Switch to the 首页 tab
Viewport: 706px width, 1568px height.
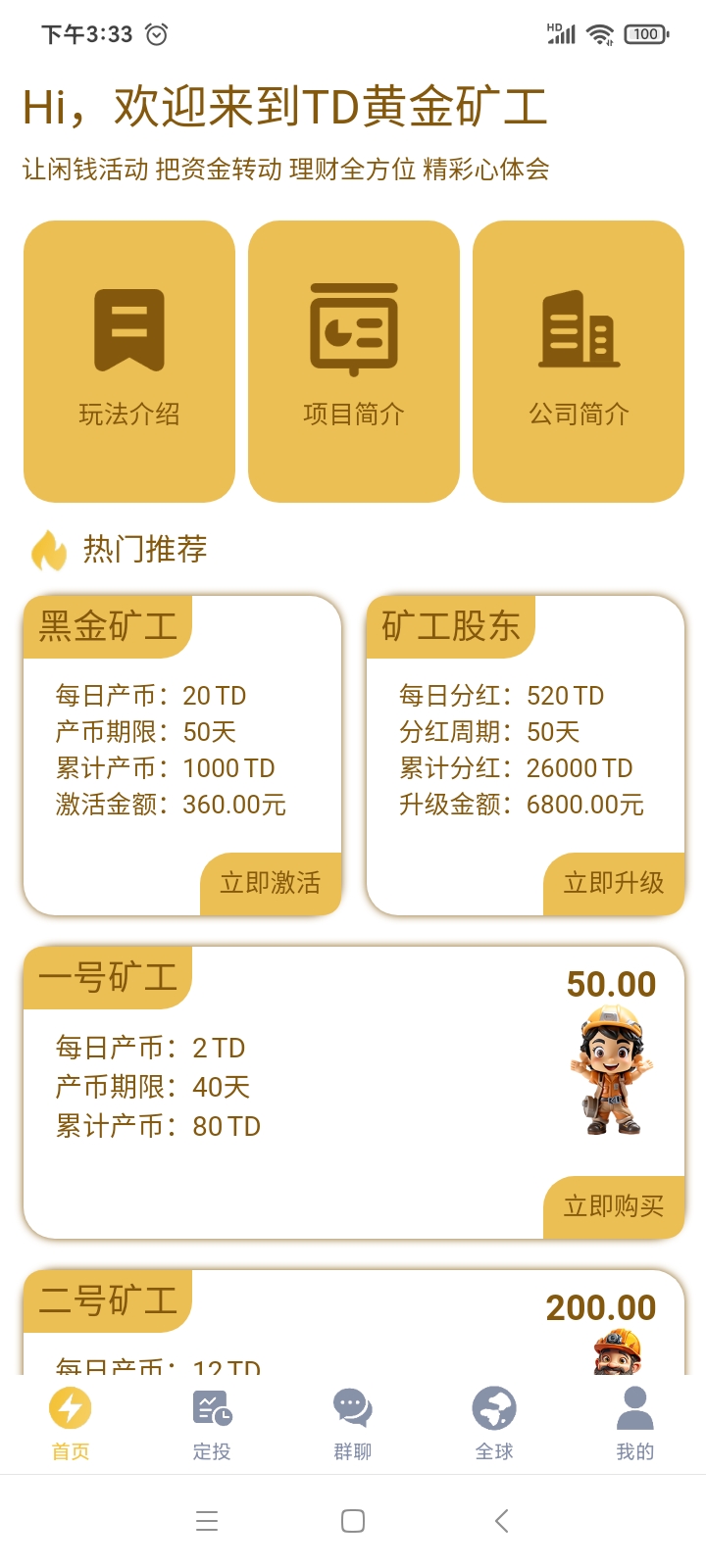tap(71, 1424)
